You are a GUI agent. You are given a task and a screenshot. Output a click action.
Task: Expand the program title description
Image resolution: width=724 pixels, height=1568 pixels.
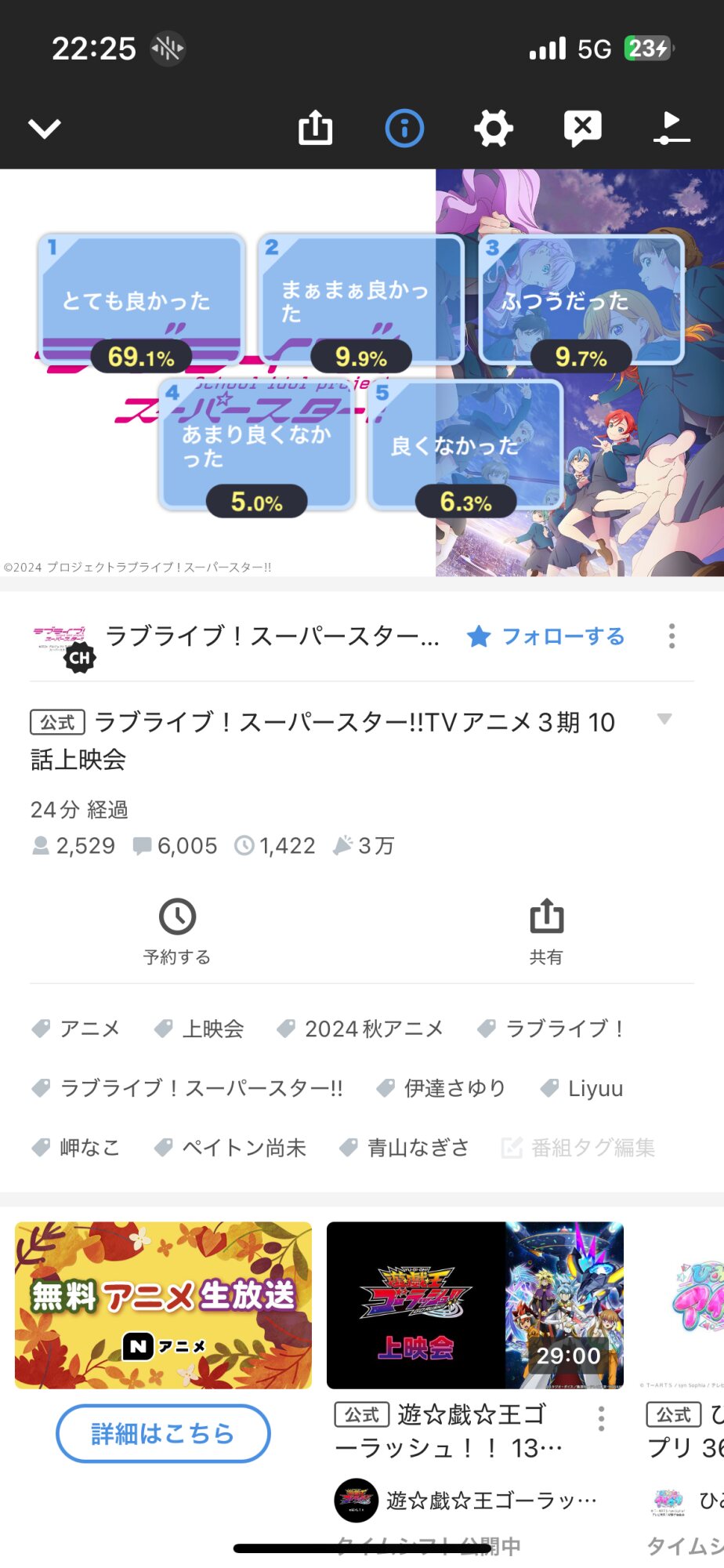pos(664,719)
